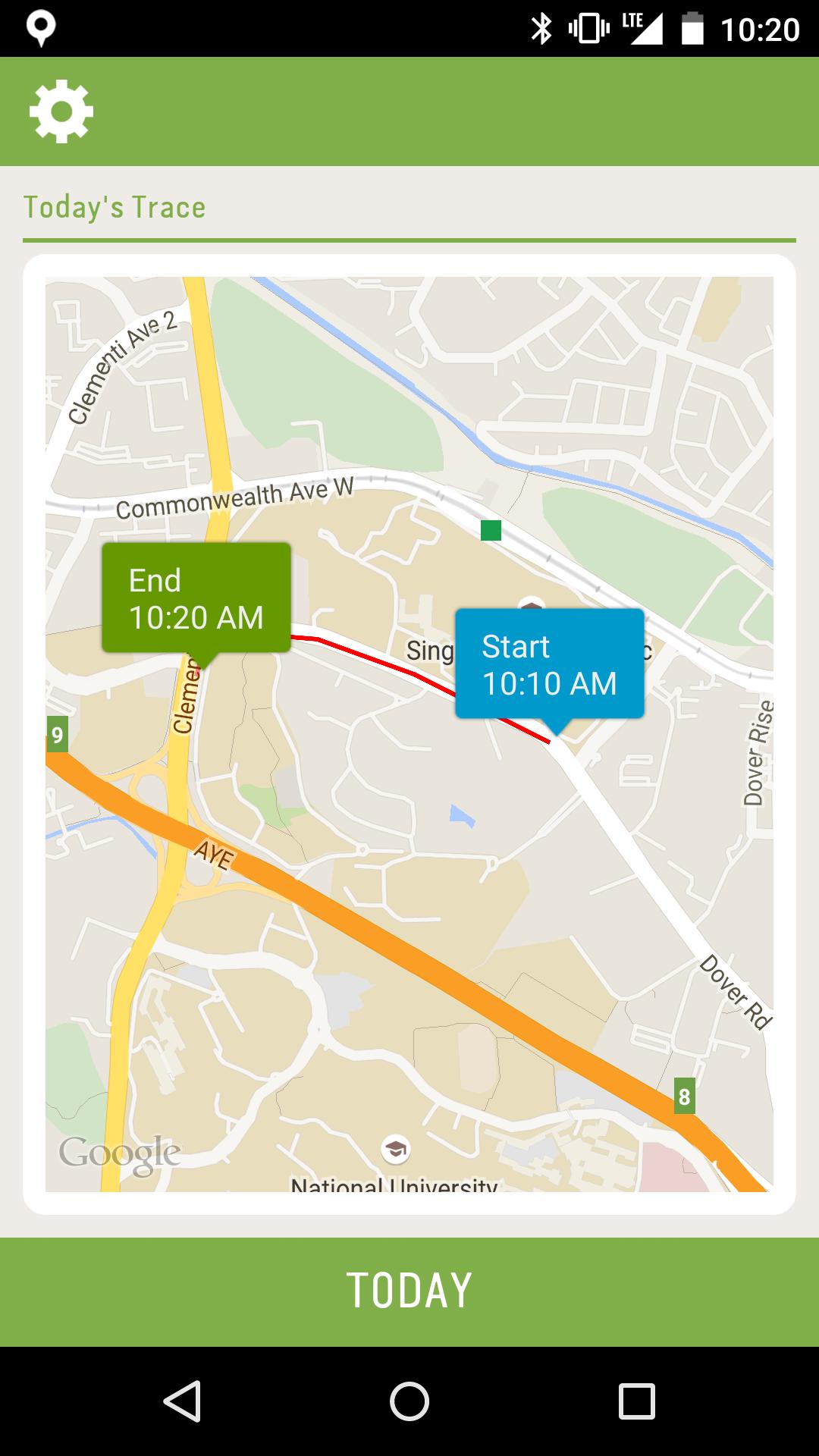Tap the TODAY button

(x=409, y=1291)
